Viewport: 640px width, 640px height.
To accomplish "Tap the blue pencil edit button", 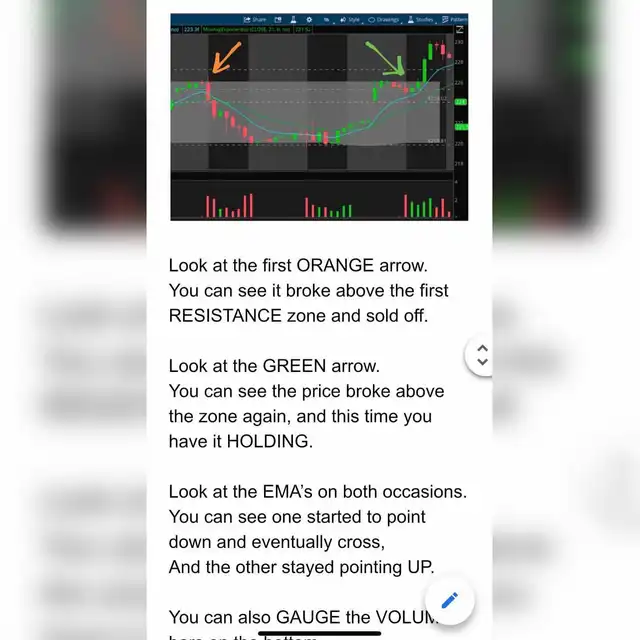I will point(449,600).
